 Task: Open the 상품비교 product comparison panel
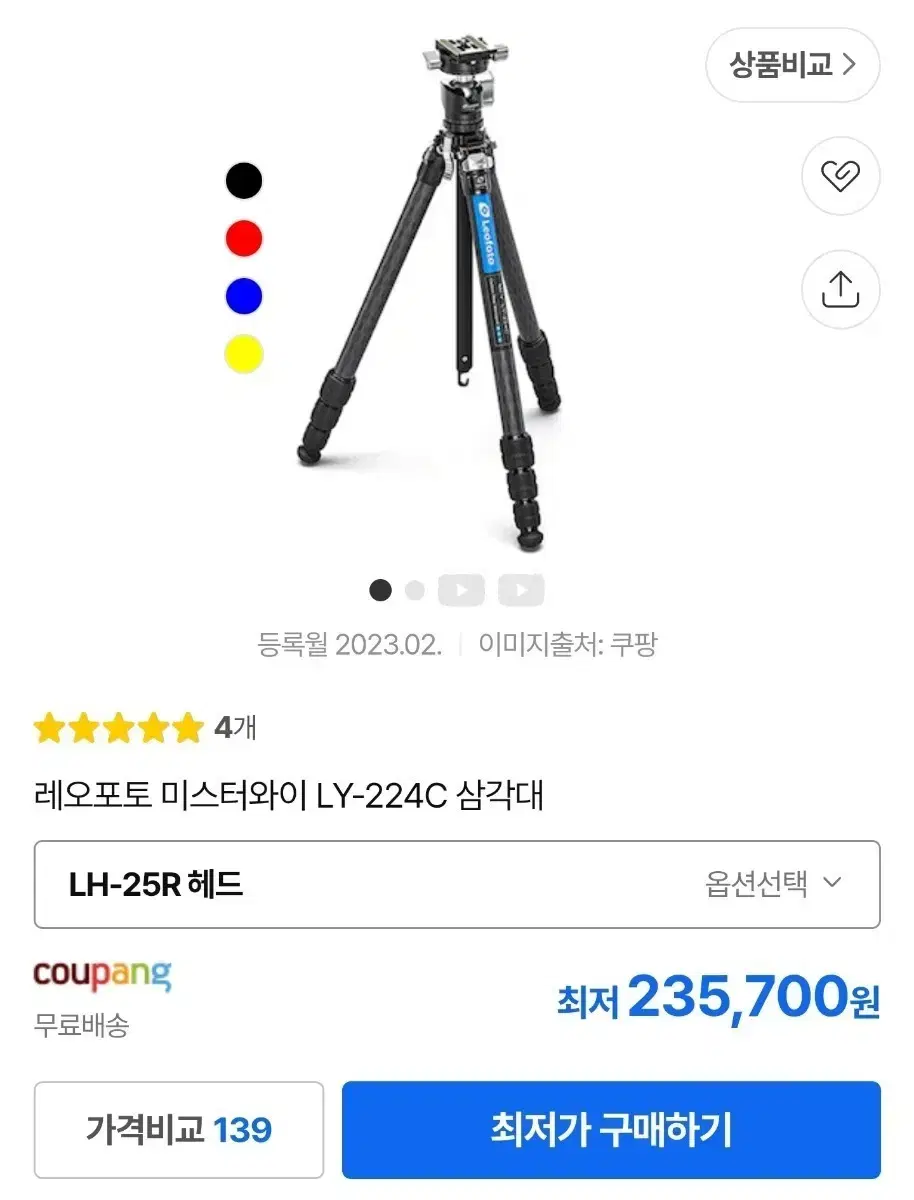tap(792, 64)
